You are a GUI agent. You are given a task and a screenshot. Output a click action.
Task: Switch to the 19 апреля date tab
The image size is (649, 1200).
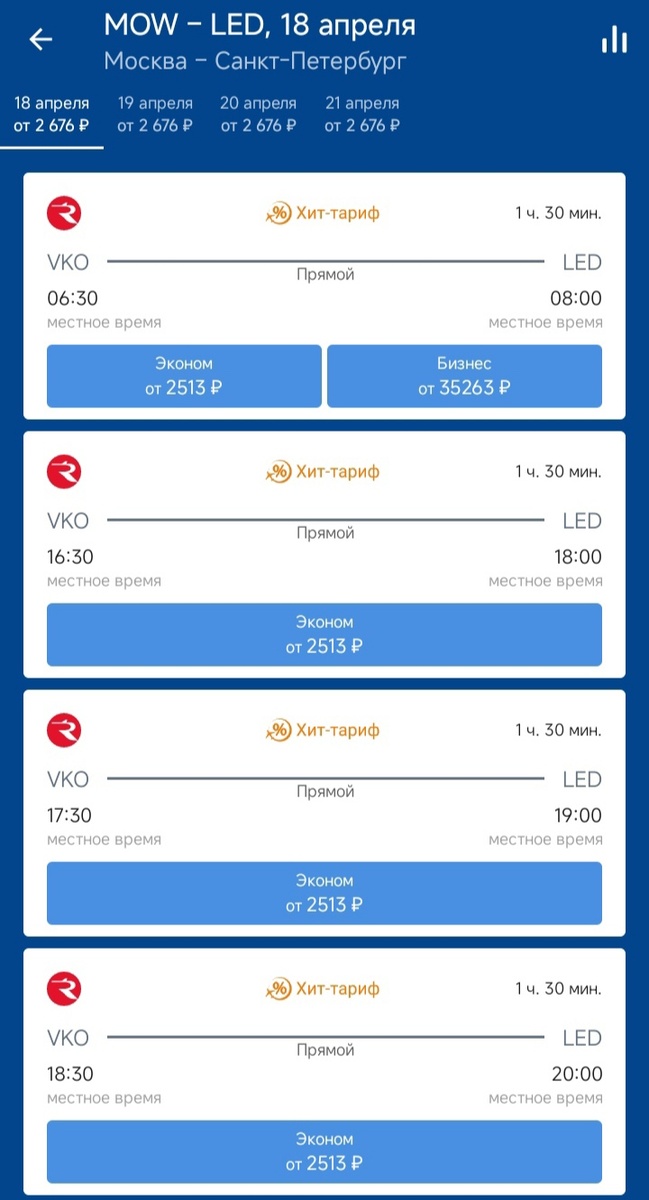pyautogui.click(x=155, y=115)
